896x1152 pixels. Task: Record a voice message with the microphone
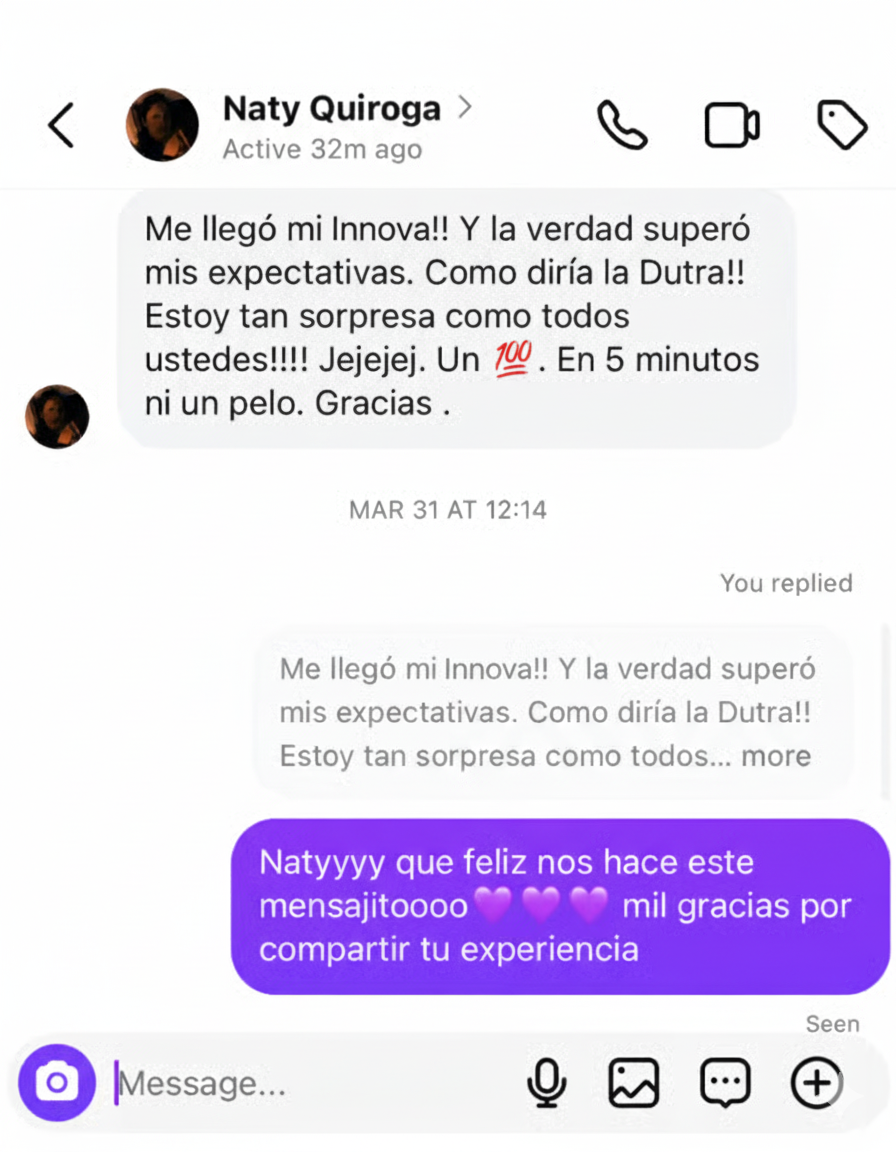coord(546,1083)
